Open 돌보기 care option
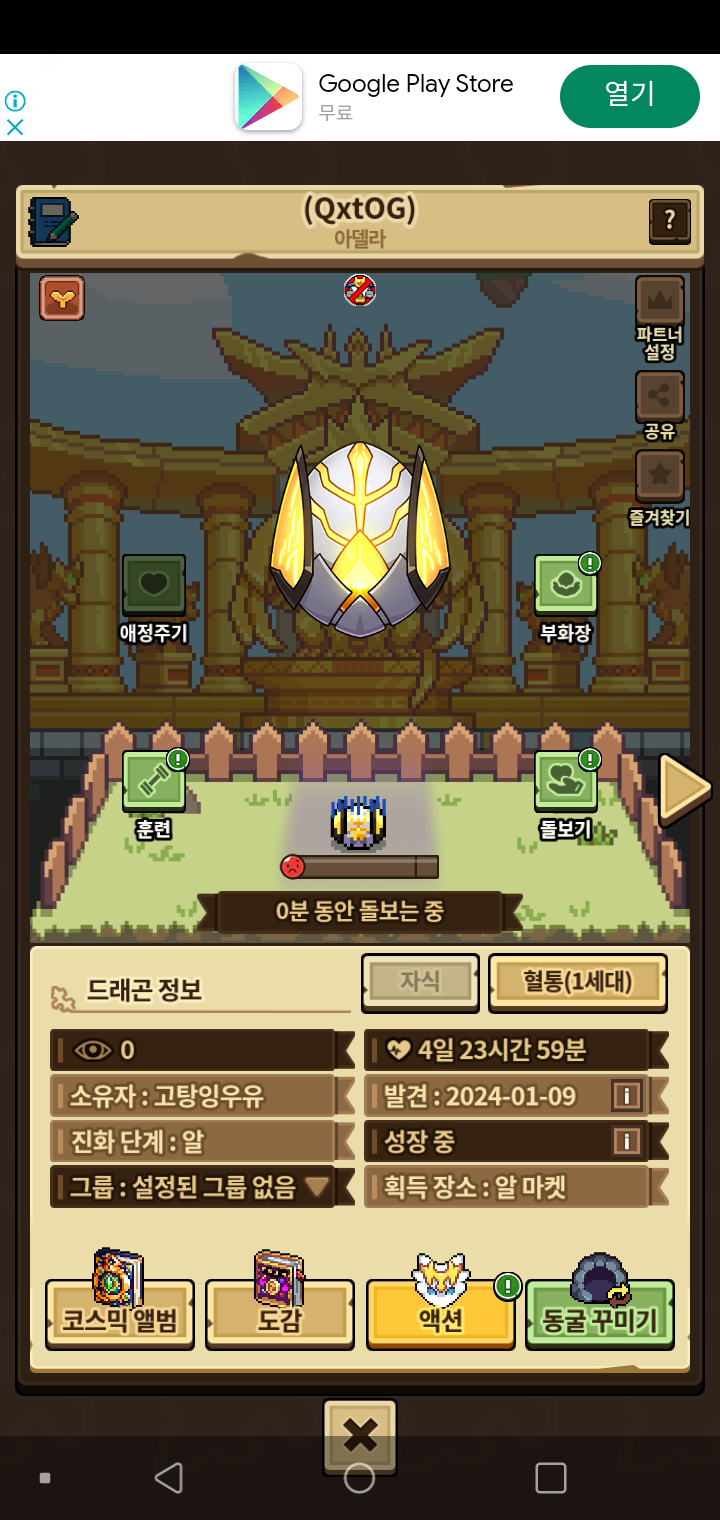Screen dimensions: 720x1520 [565, 781]
